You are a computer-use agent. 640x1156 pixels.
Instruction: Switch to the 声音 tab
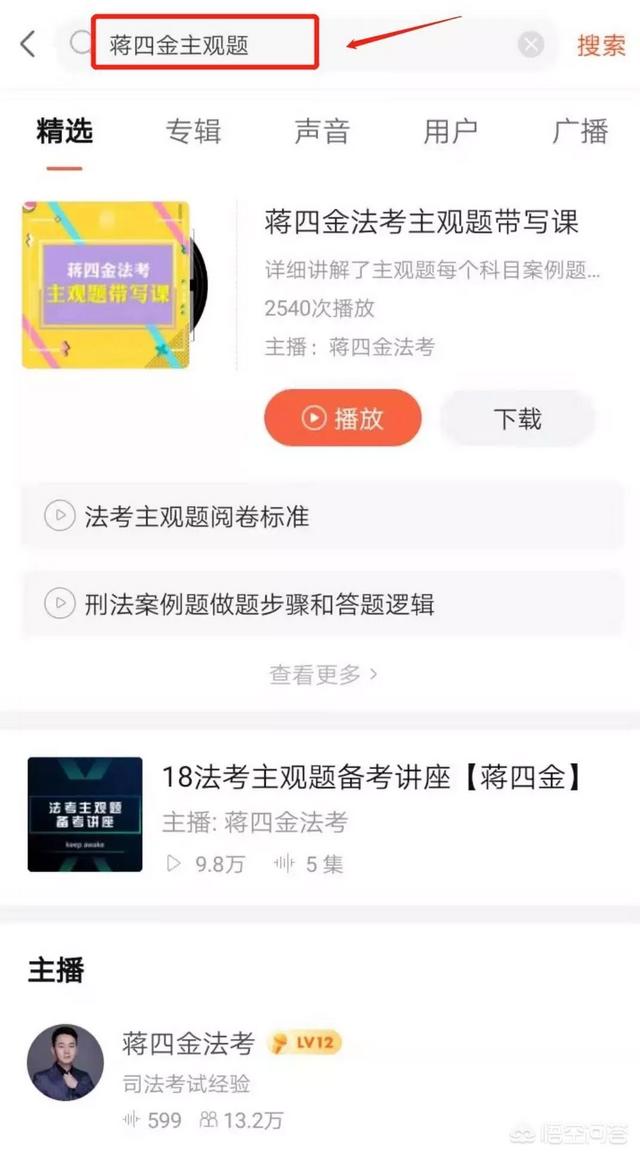click(322, 131)
